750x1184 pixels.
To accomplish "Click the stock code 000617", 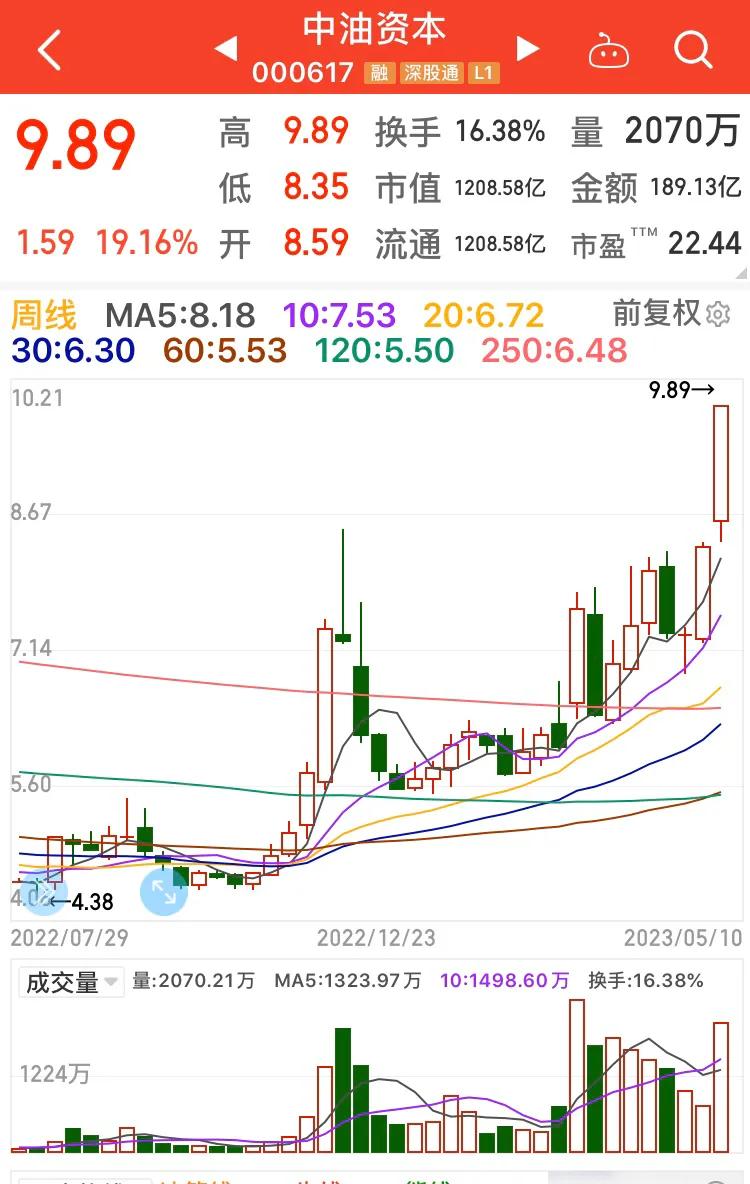I will pos(302,73).
